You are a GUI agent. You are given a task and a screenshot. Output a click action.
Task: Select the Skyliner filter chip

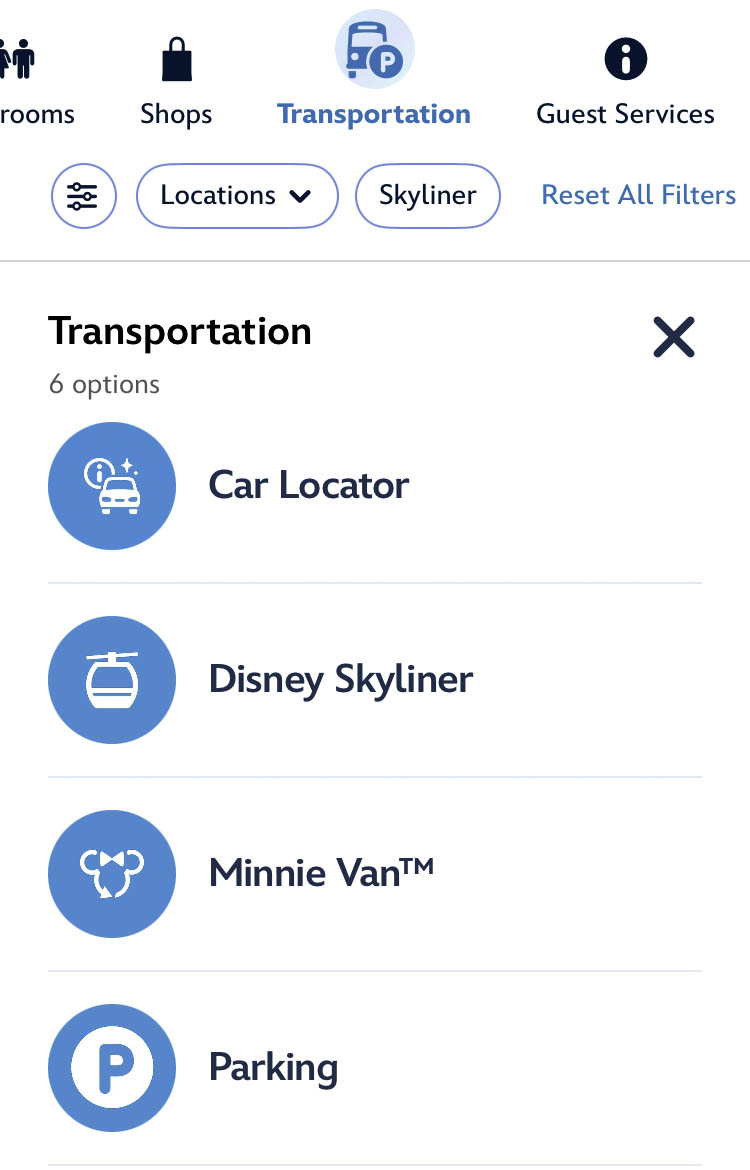[x=427, y=196]
